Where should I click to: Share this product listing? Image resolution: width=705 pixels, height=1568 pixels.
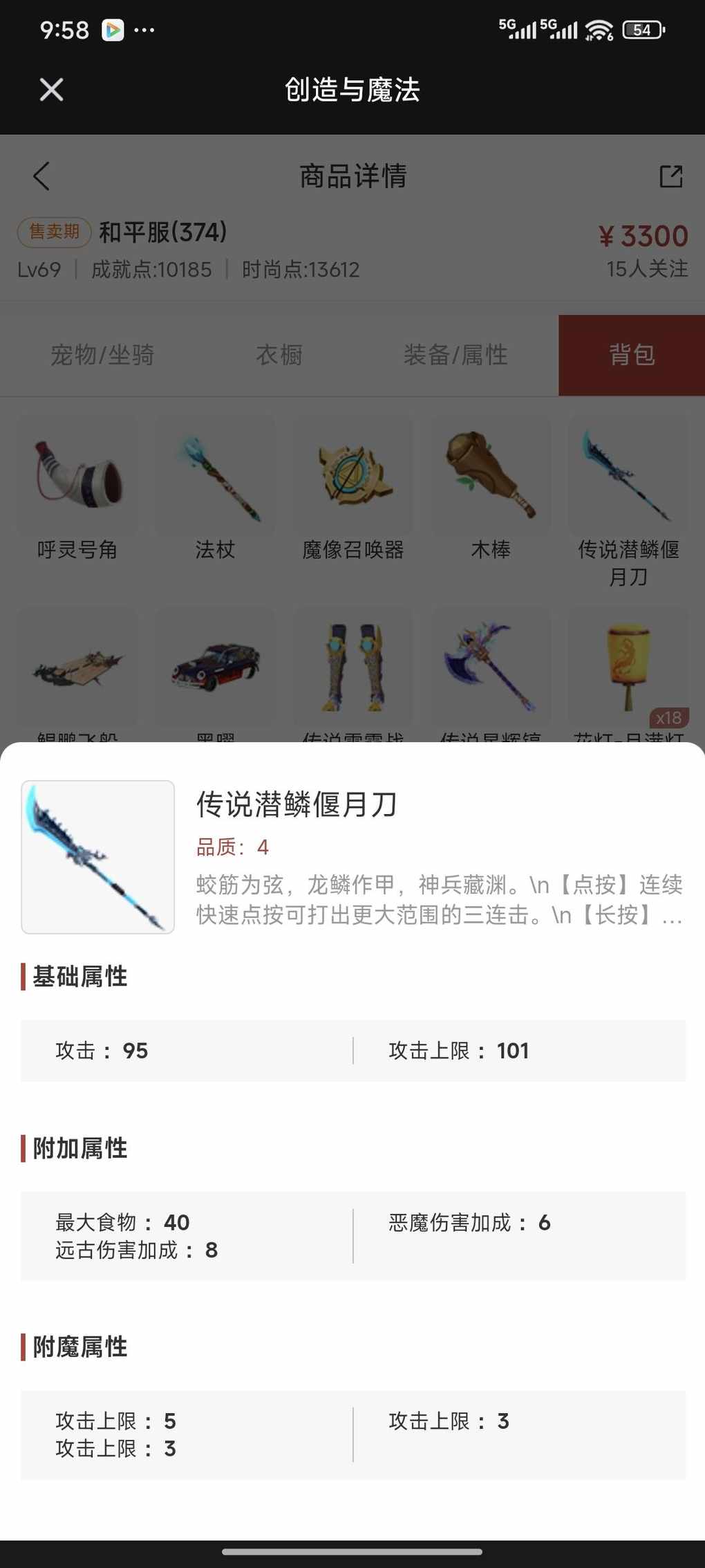pos(670,176)
